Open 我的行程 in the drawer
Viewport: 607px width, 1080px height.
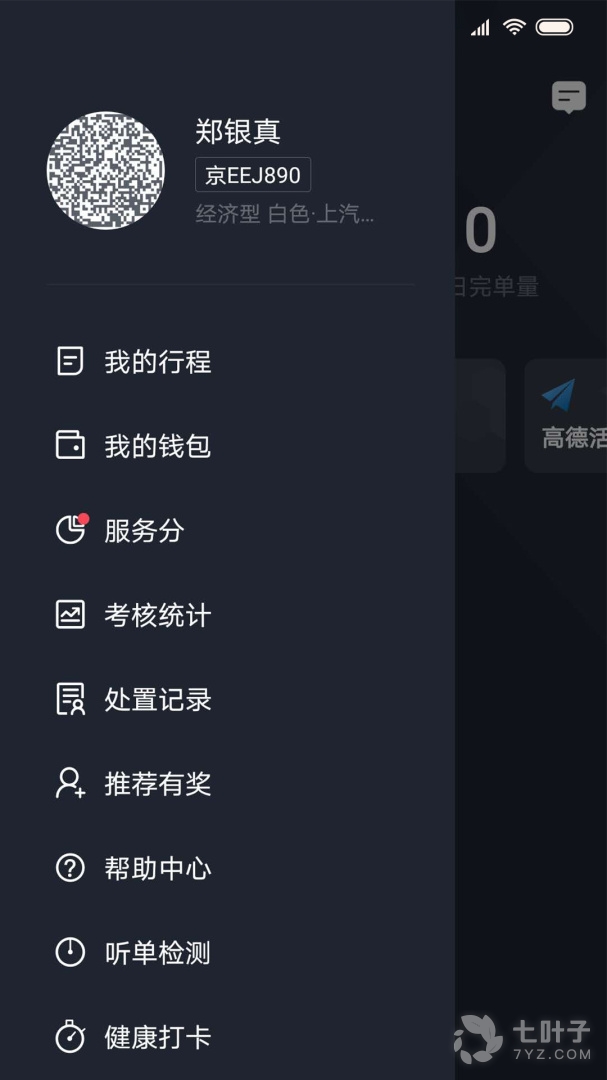[x=157, y=361]
